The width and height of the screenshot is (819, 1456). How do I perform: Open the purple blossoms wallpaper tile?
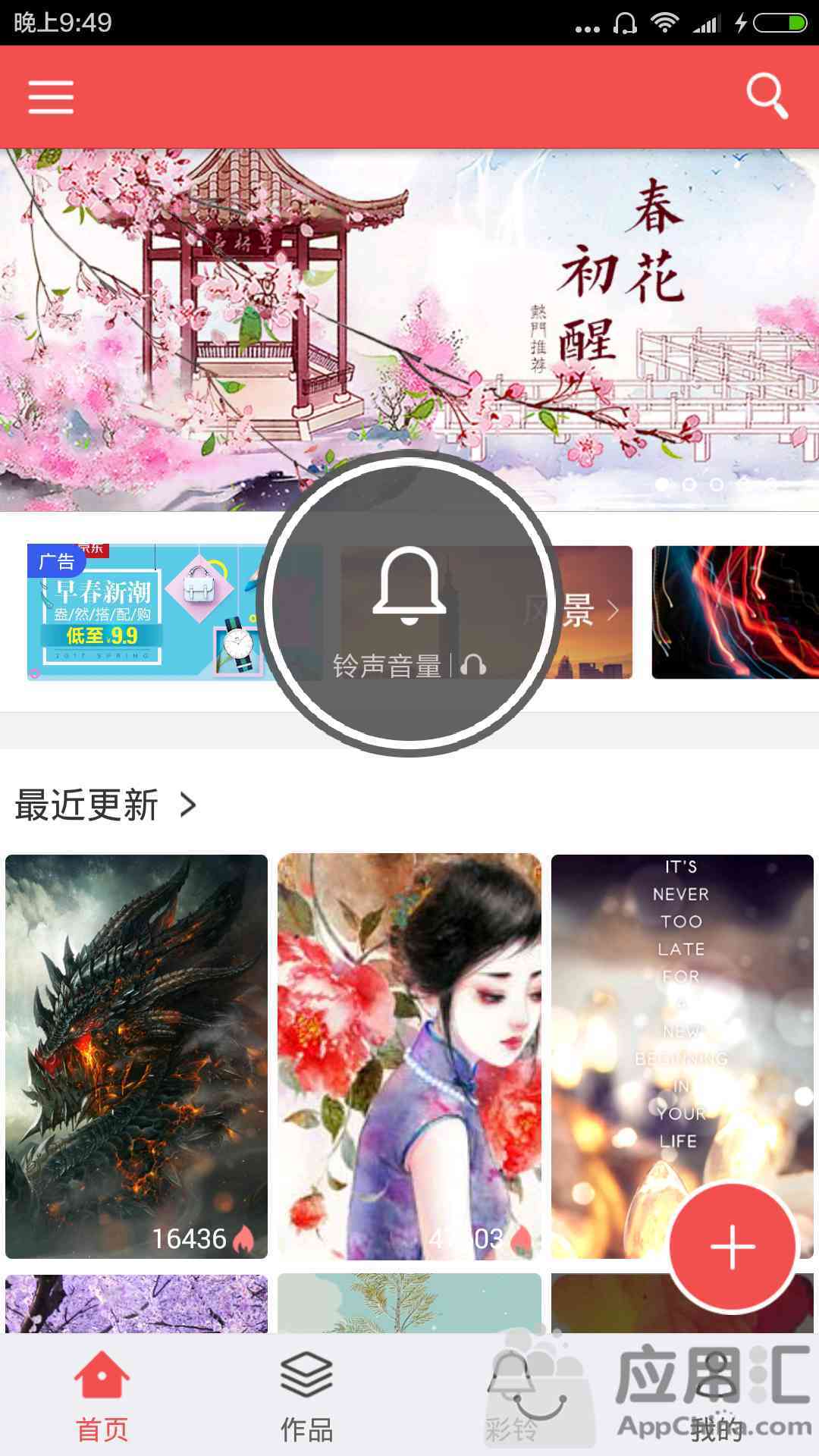point(136,1303)
